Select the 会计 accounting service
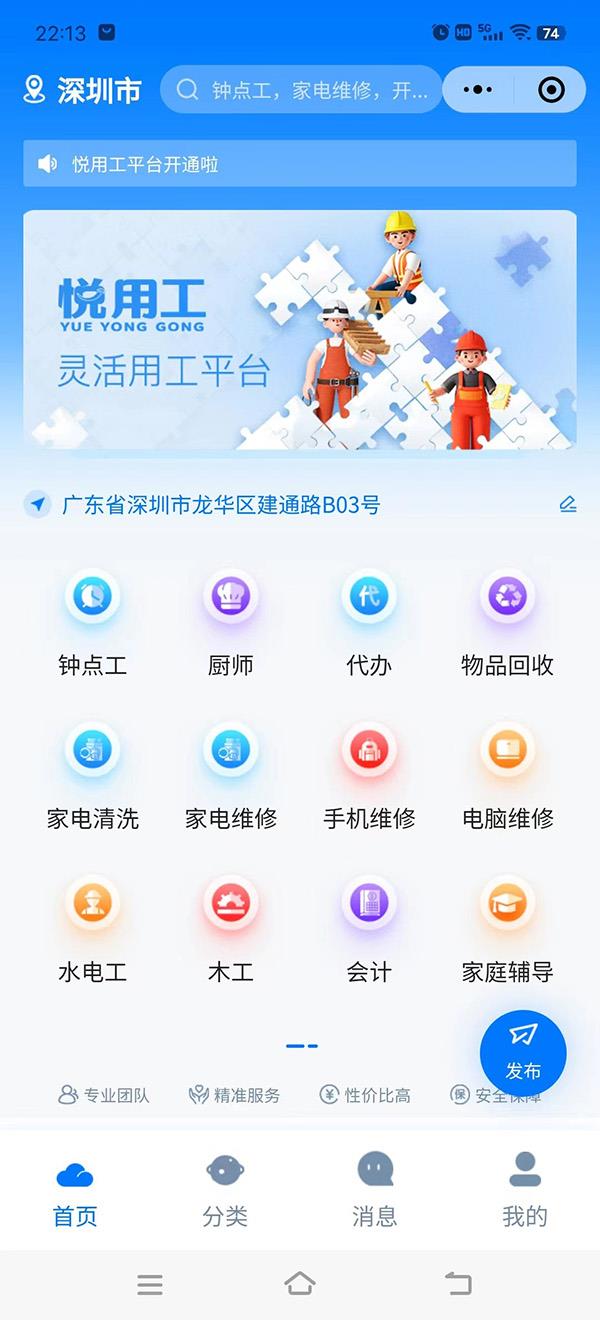This screenshot has height=1320, width=600. (369, 926)
